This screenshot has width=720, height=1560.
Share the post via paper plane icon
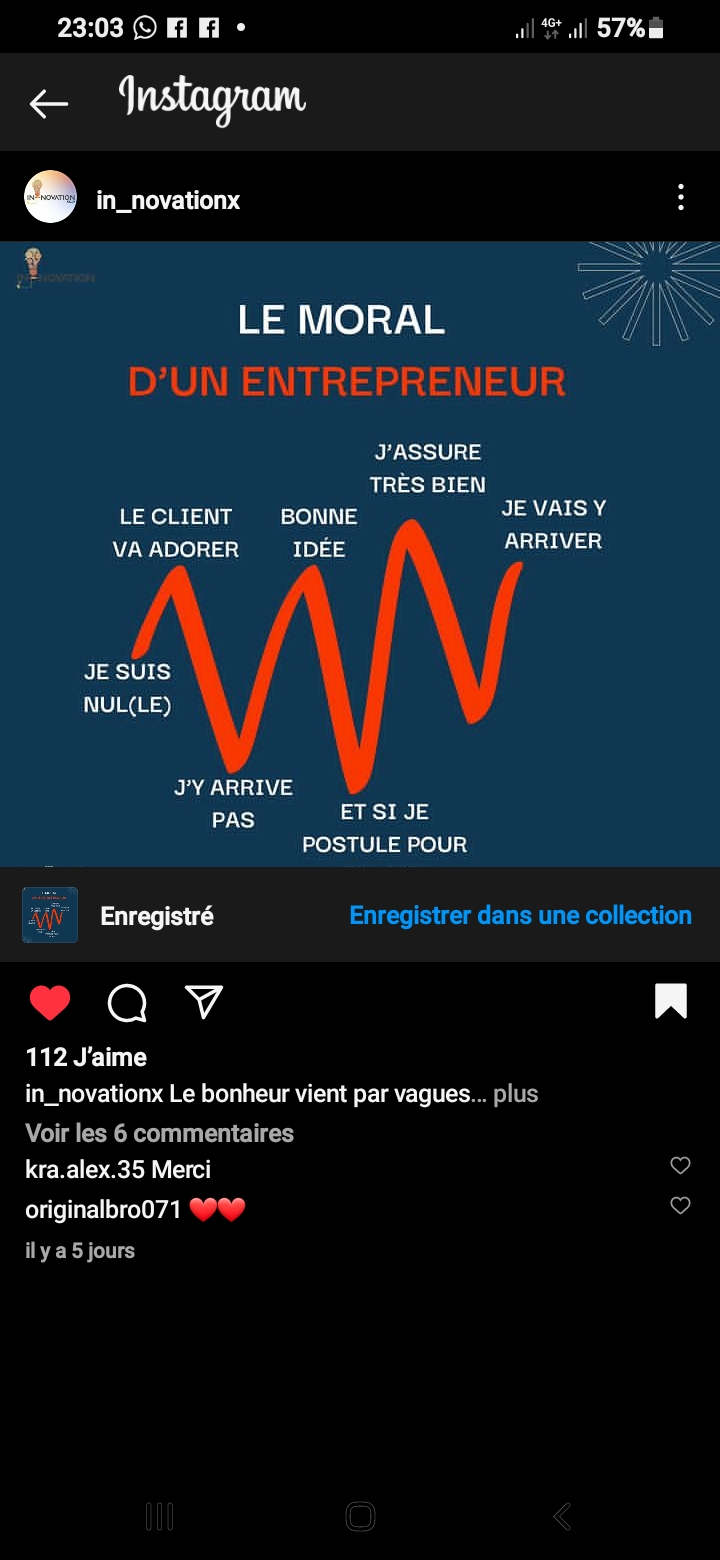204,1002
